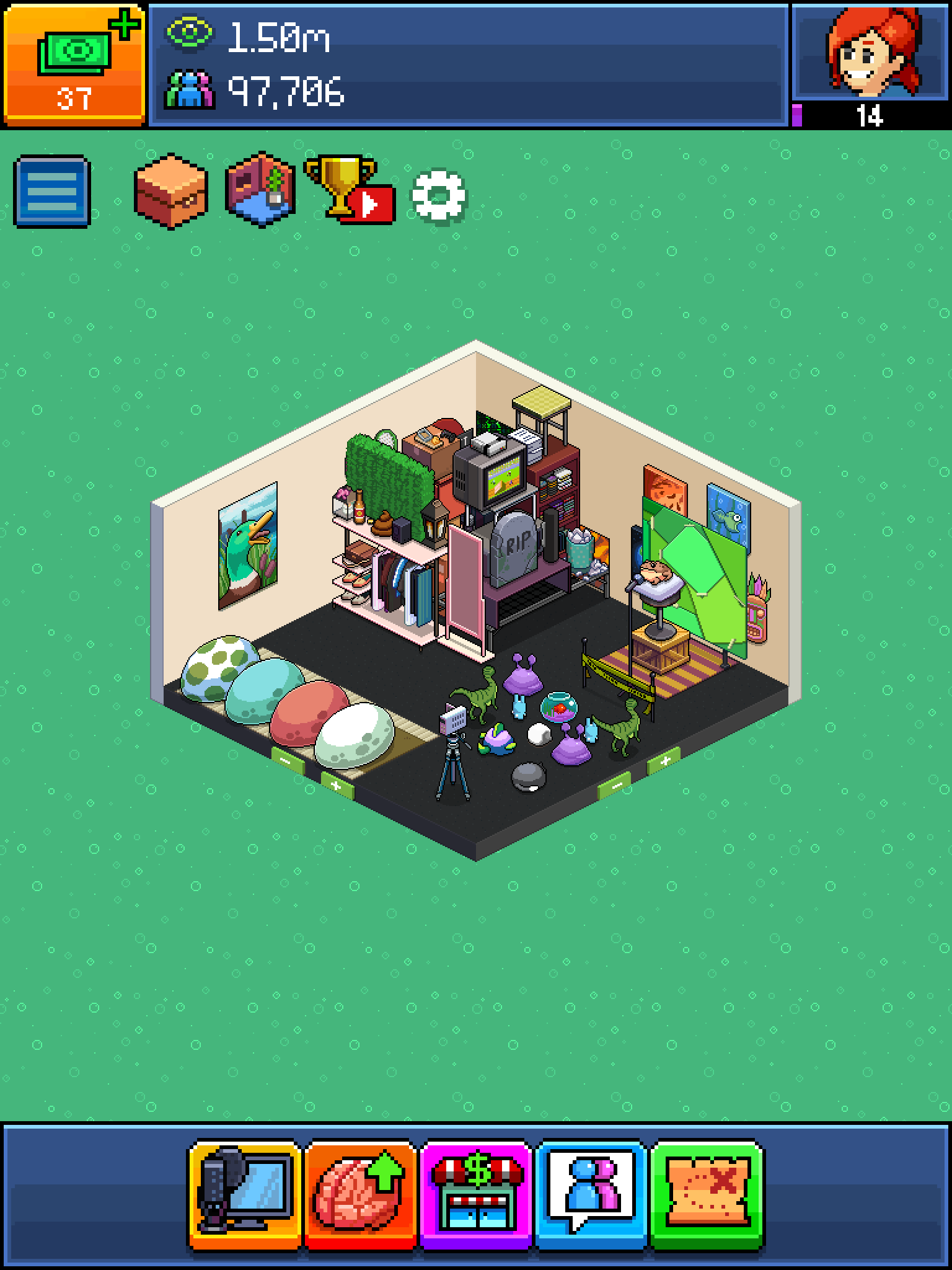Tap the plus stepper near the raptor
This screenshot has width=952, height=1270.
pos(664,760)
